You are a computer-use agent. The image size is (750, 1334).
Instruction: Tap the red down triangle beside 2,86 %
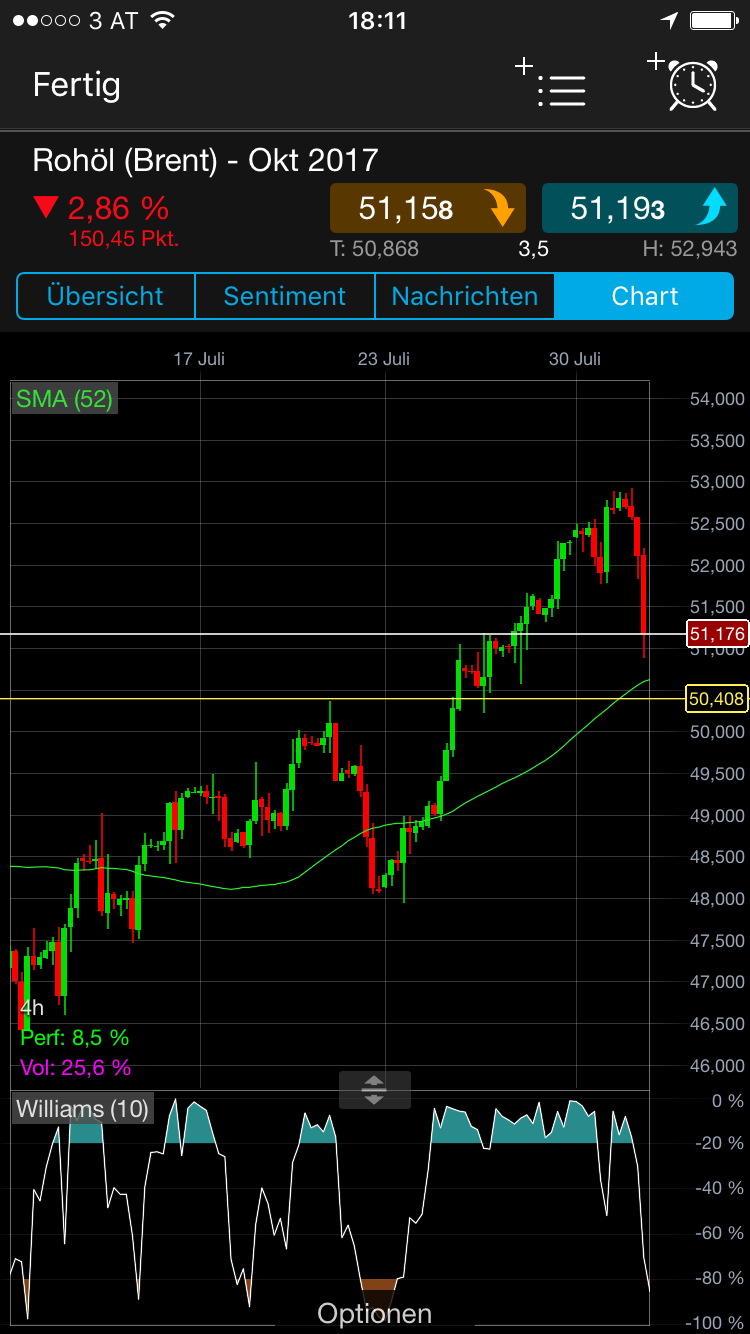48,207
